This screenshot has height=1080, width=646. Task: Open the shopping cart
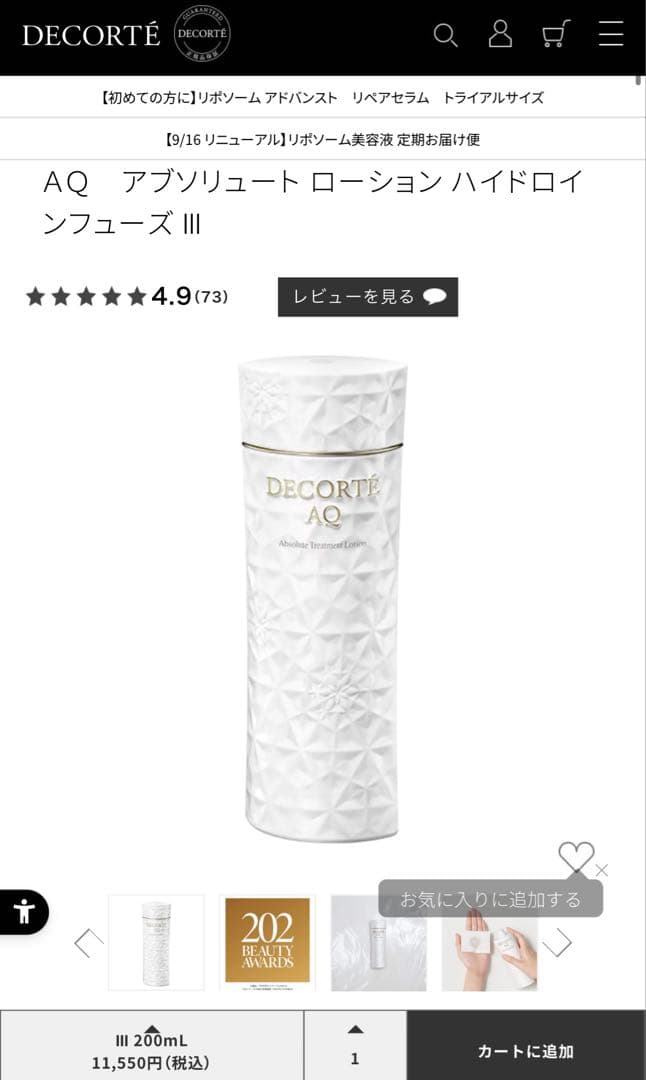[x=555, y=35]
